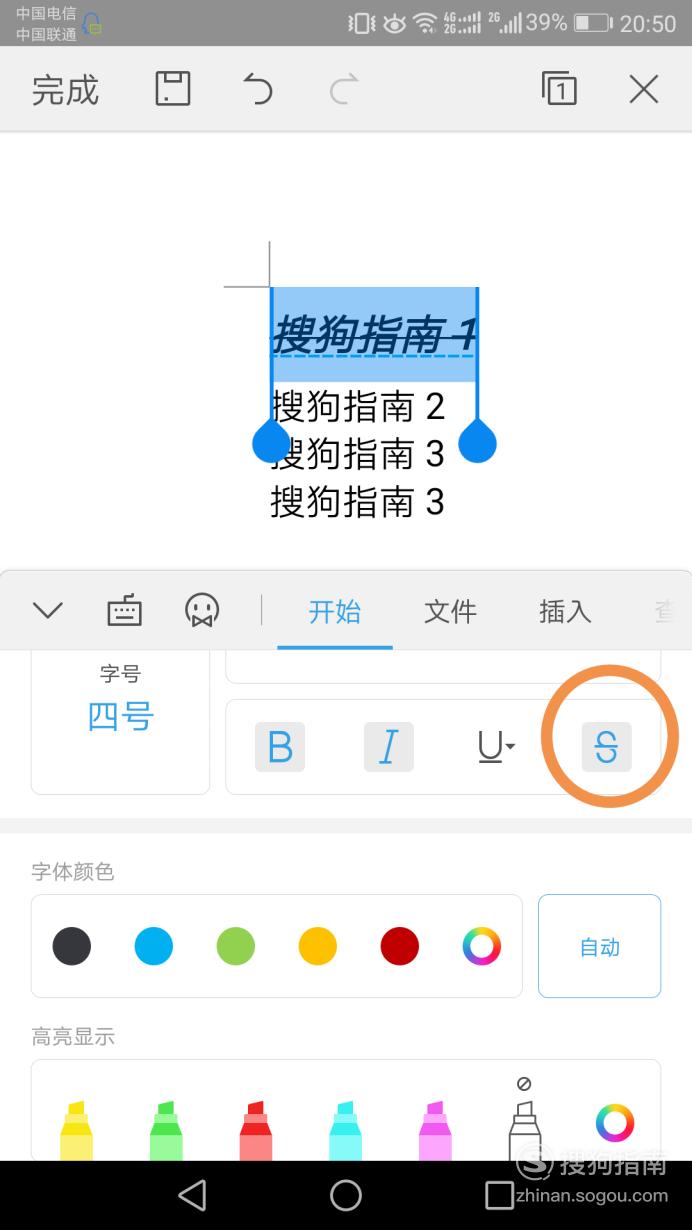This screenshot has width=692, height=1230.
Task: Select the red font color
Action: 399,946
